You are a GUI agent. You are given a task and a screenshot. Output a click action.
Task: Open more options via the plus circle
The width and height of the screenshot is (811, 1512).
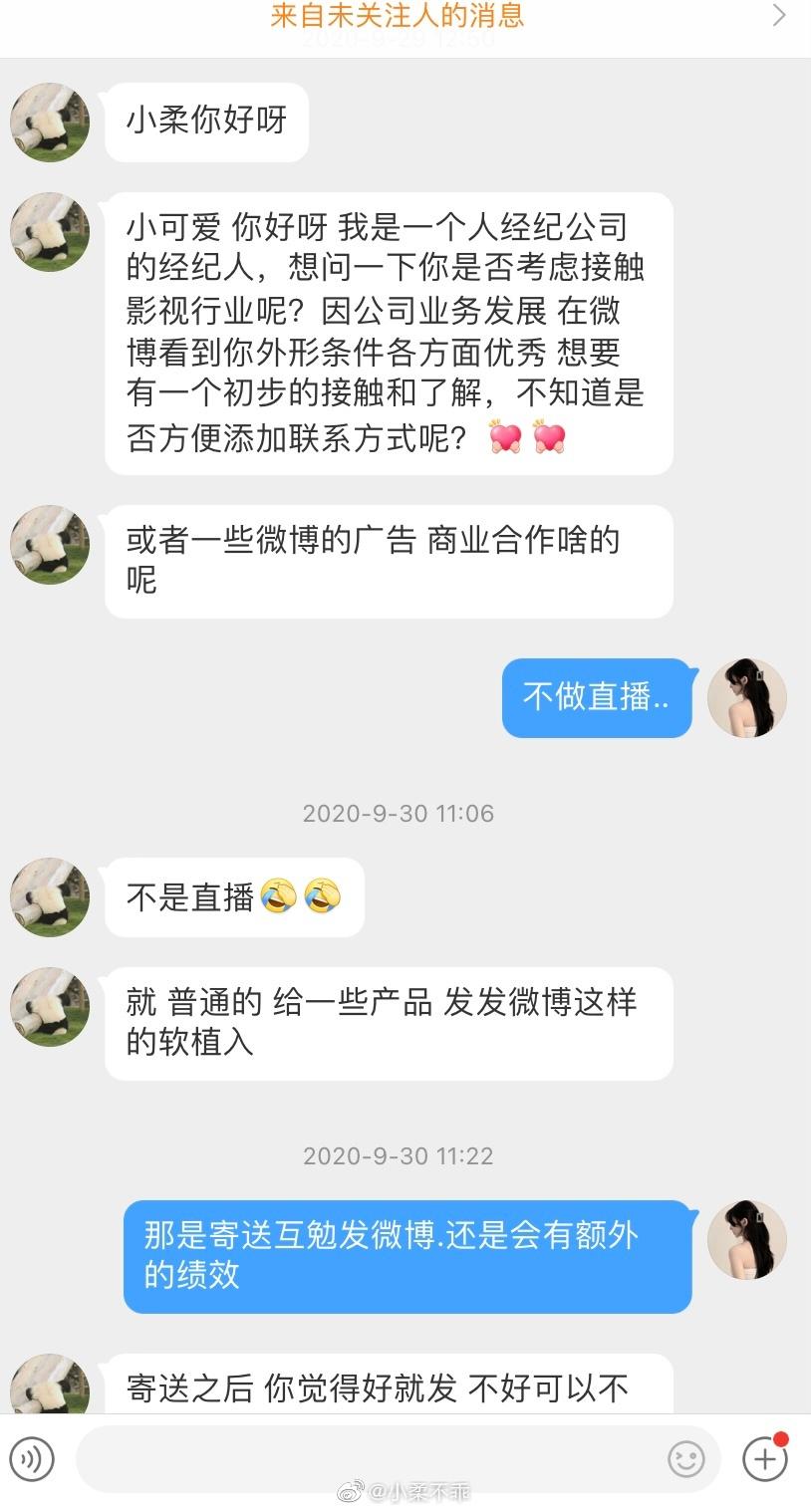pos(763,1459)
